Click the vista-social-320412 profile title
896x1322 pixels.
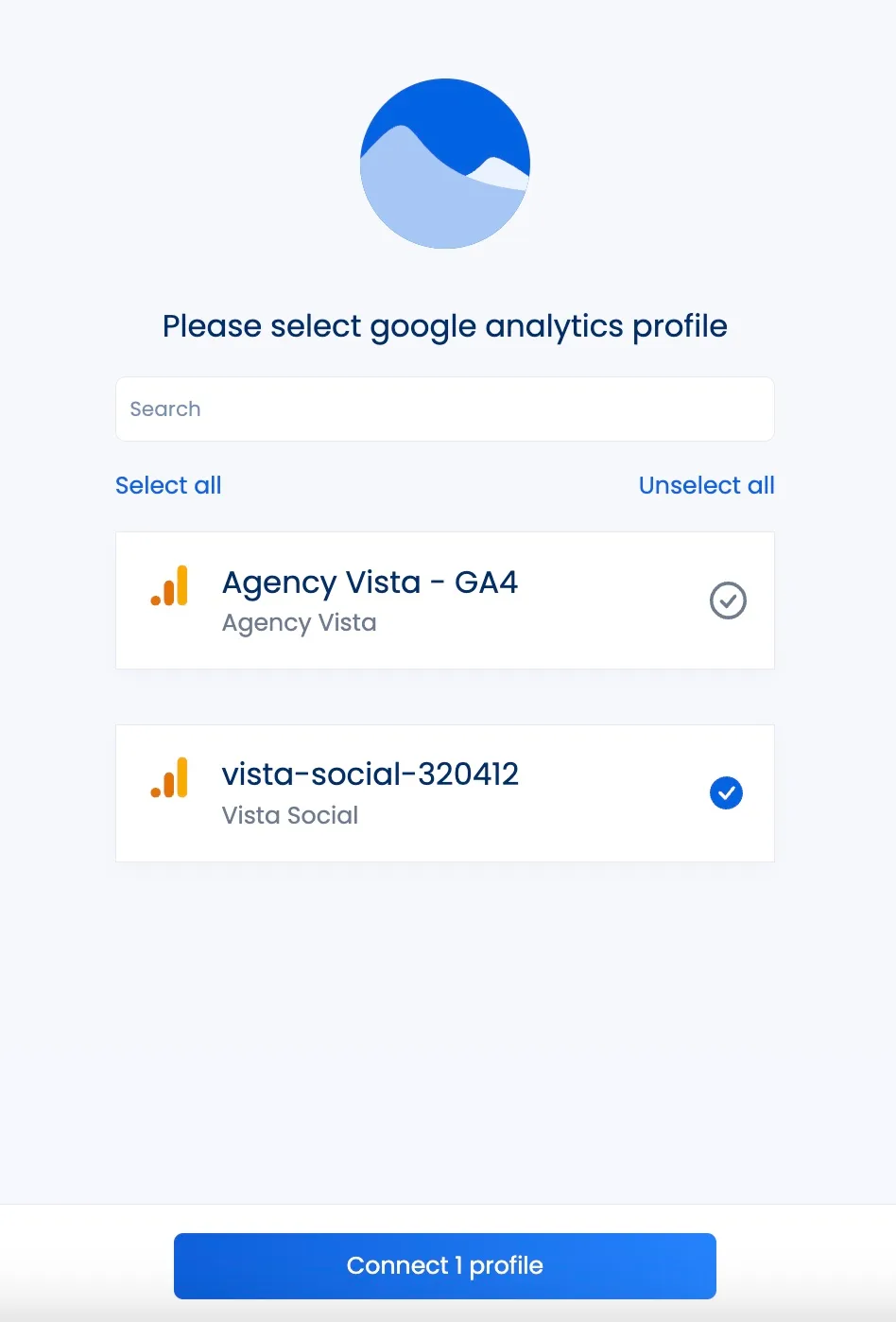[x=370, y=774]
